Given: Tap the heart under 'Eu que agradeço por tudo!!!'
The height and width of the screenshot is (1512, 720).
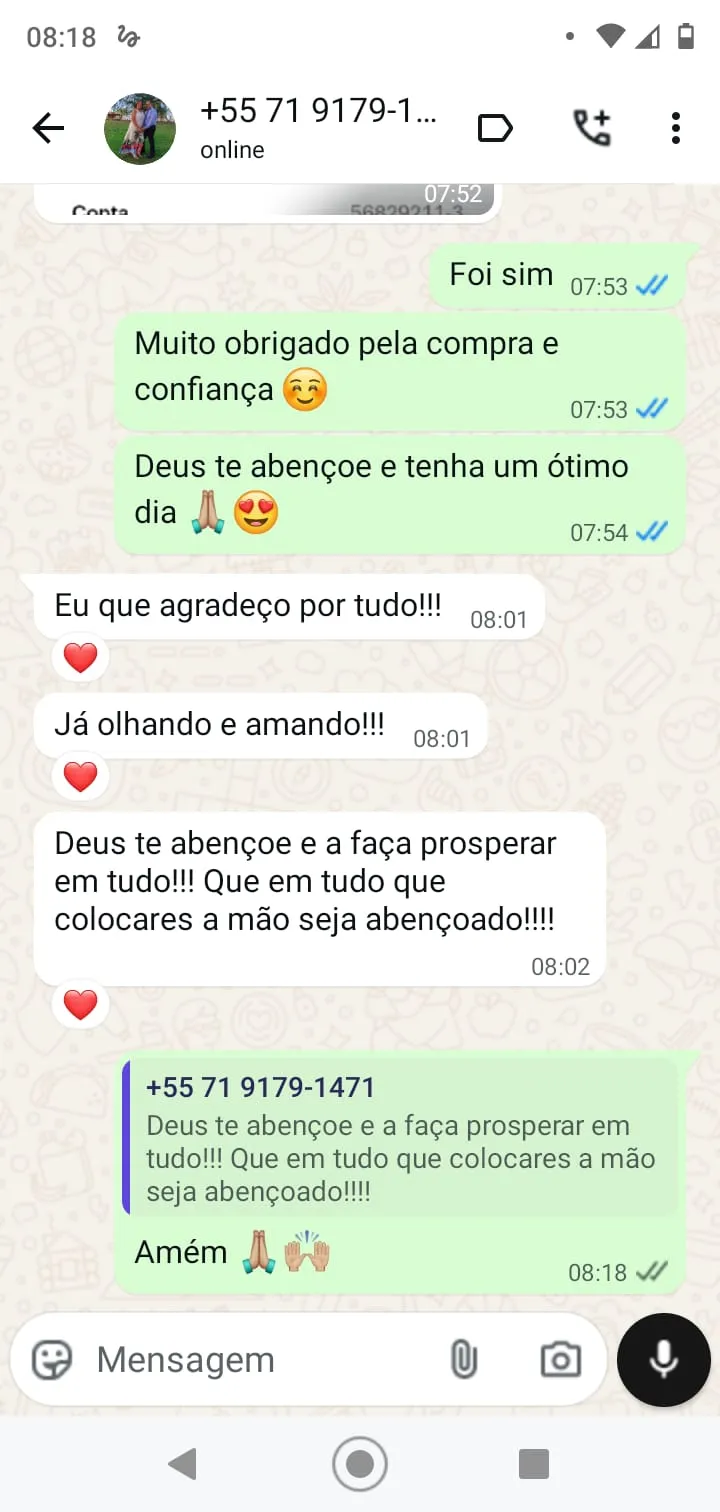Looking at the screenshot, I should pos(79,657).
